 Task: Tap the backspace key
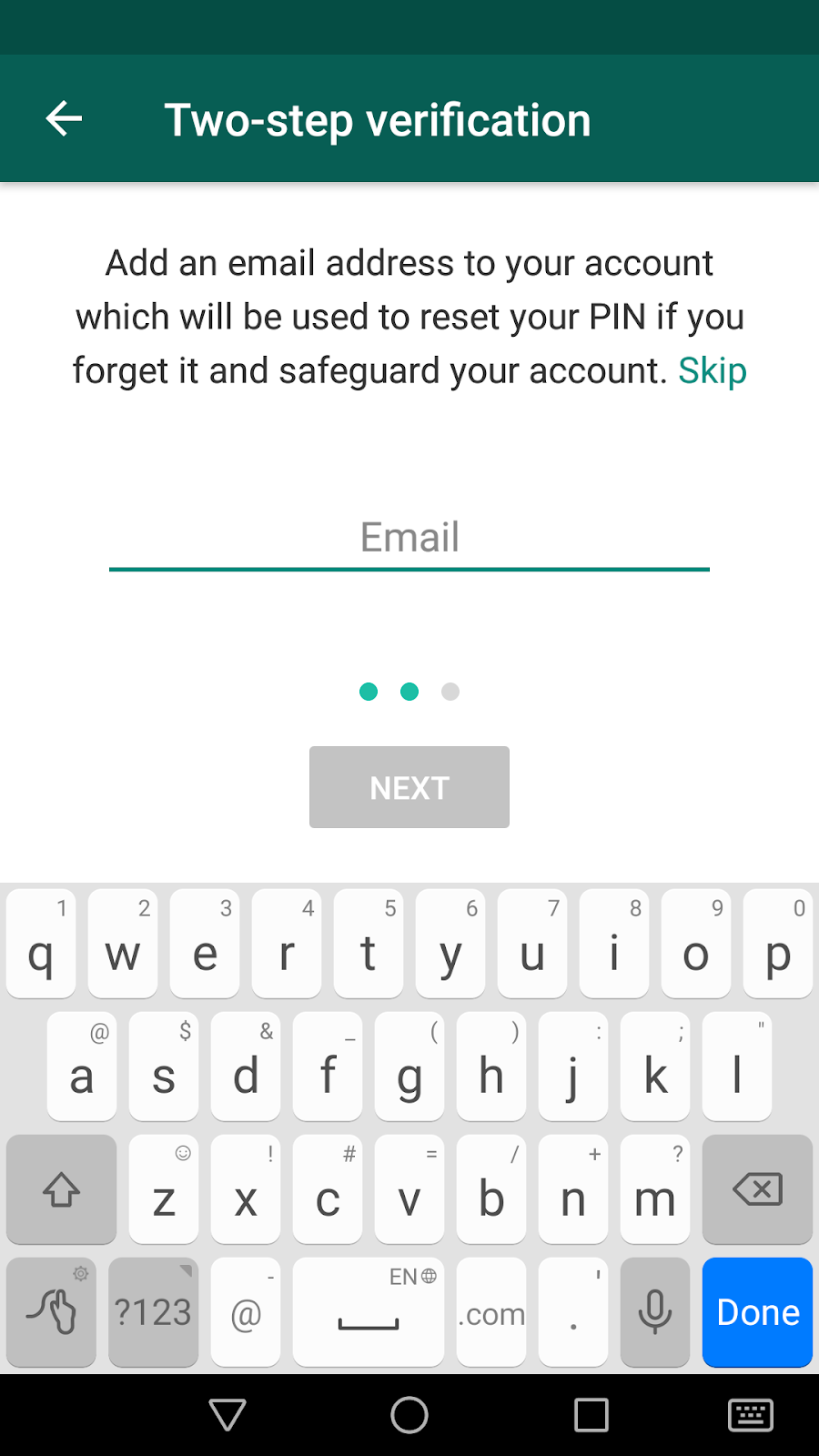757,1189
